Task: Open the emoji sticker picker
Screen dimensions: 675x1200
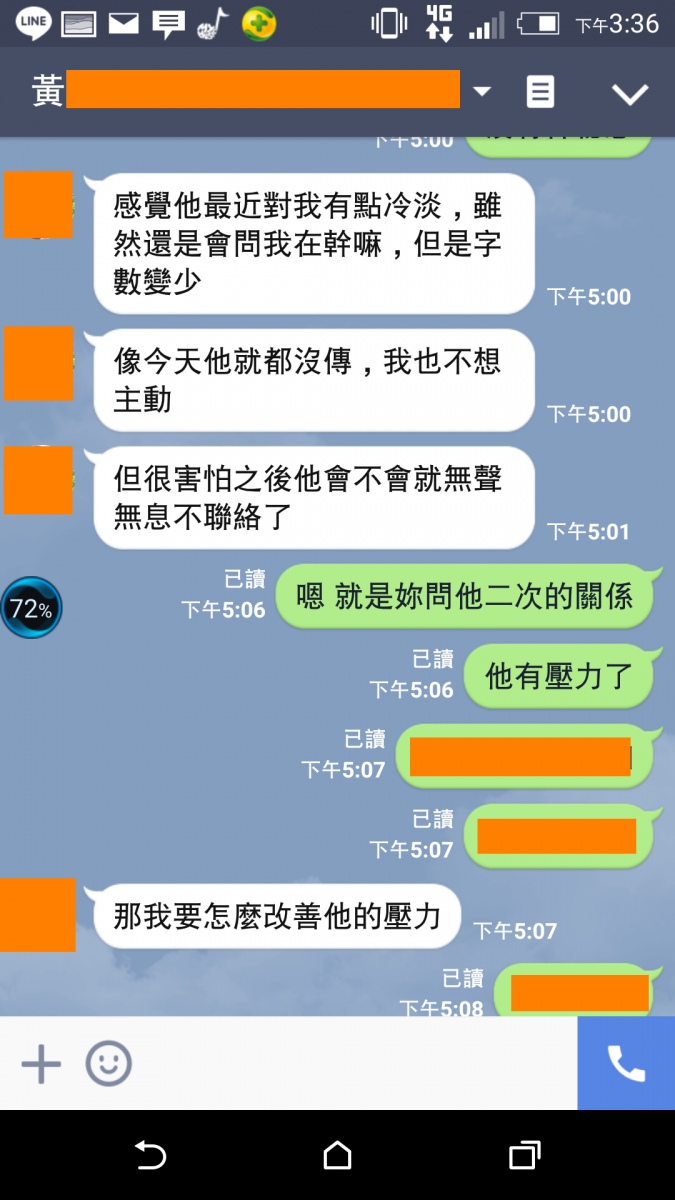Action: (x=108, y=1064)
